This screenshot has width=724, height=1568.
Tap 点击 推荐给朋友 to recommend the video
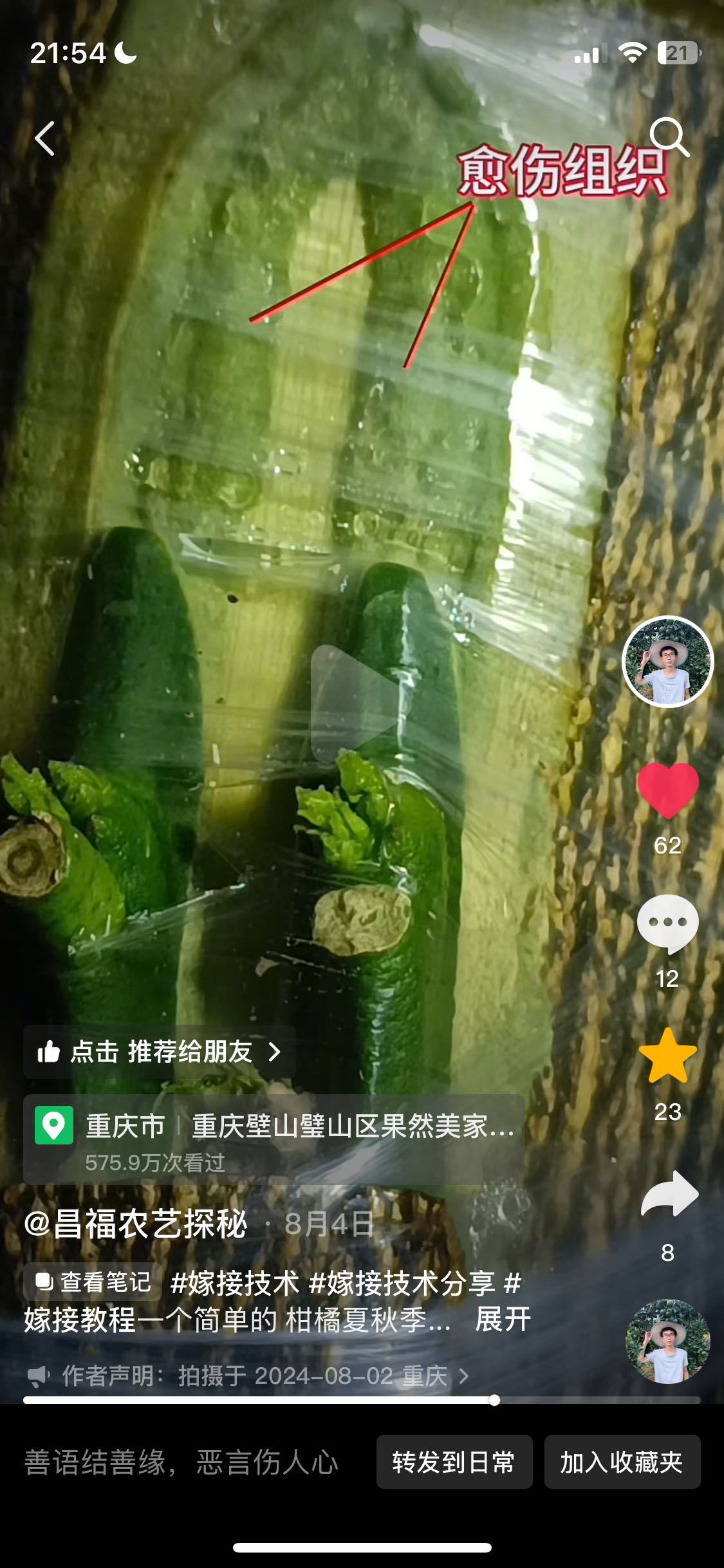pos(160,1052)
